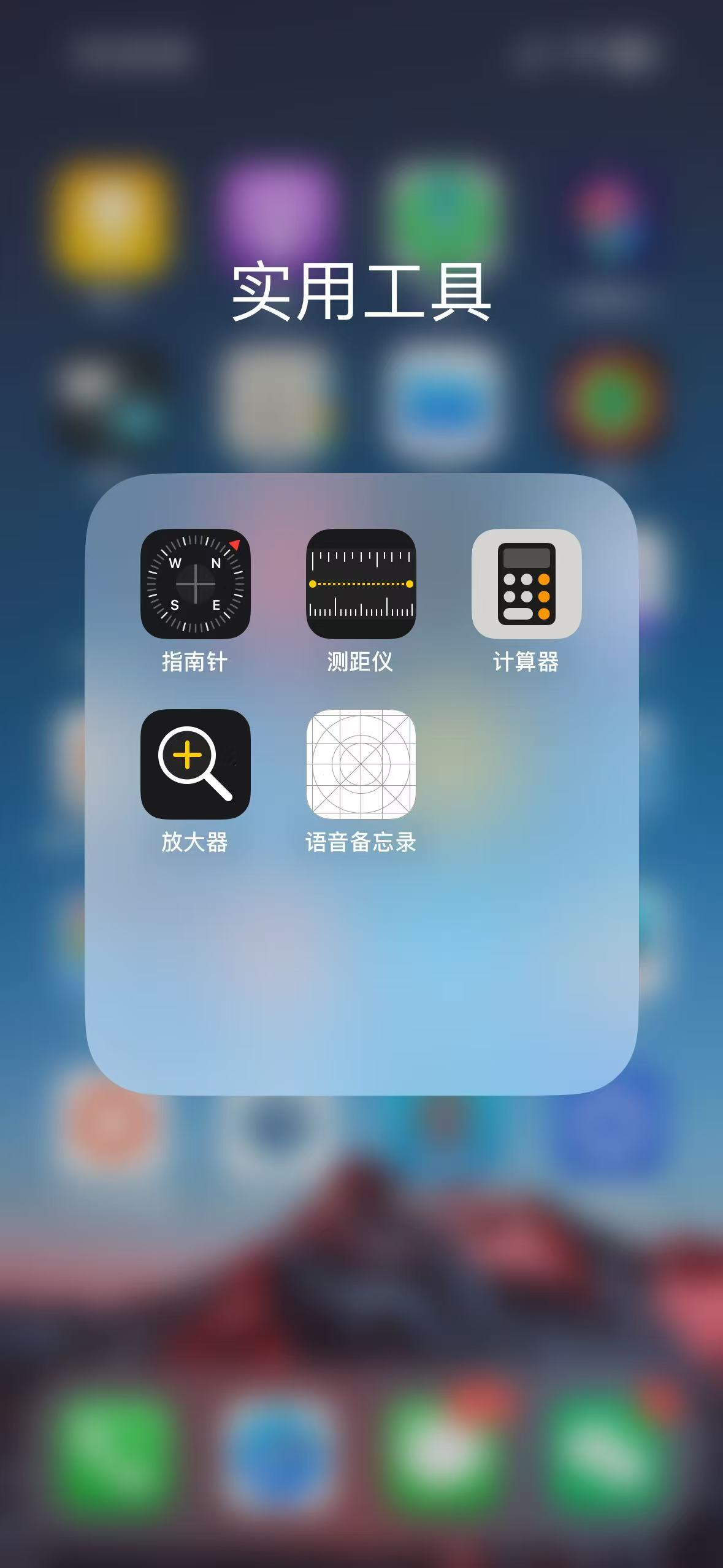The image size is (723, 1568).
Task: Open the 计算器 calculator app
Action: 526,583
